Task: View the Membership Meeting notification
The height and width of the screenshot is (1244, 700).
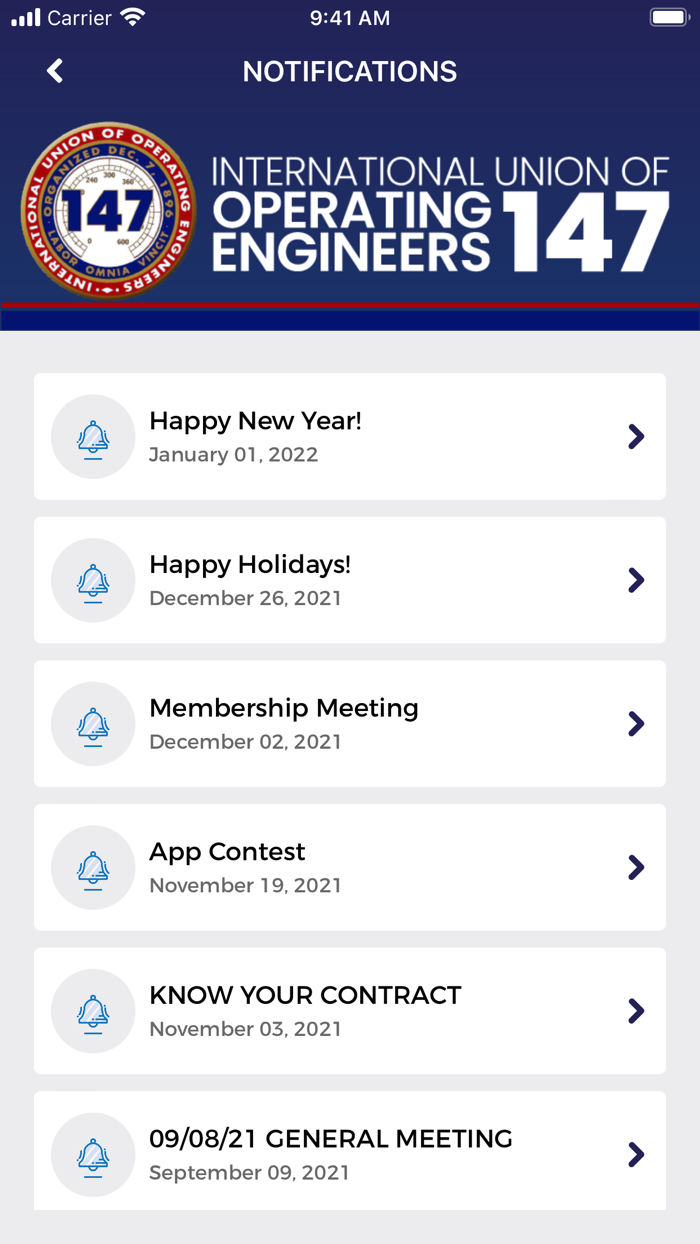Action: point(349,724)
